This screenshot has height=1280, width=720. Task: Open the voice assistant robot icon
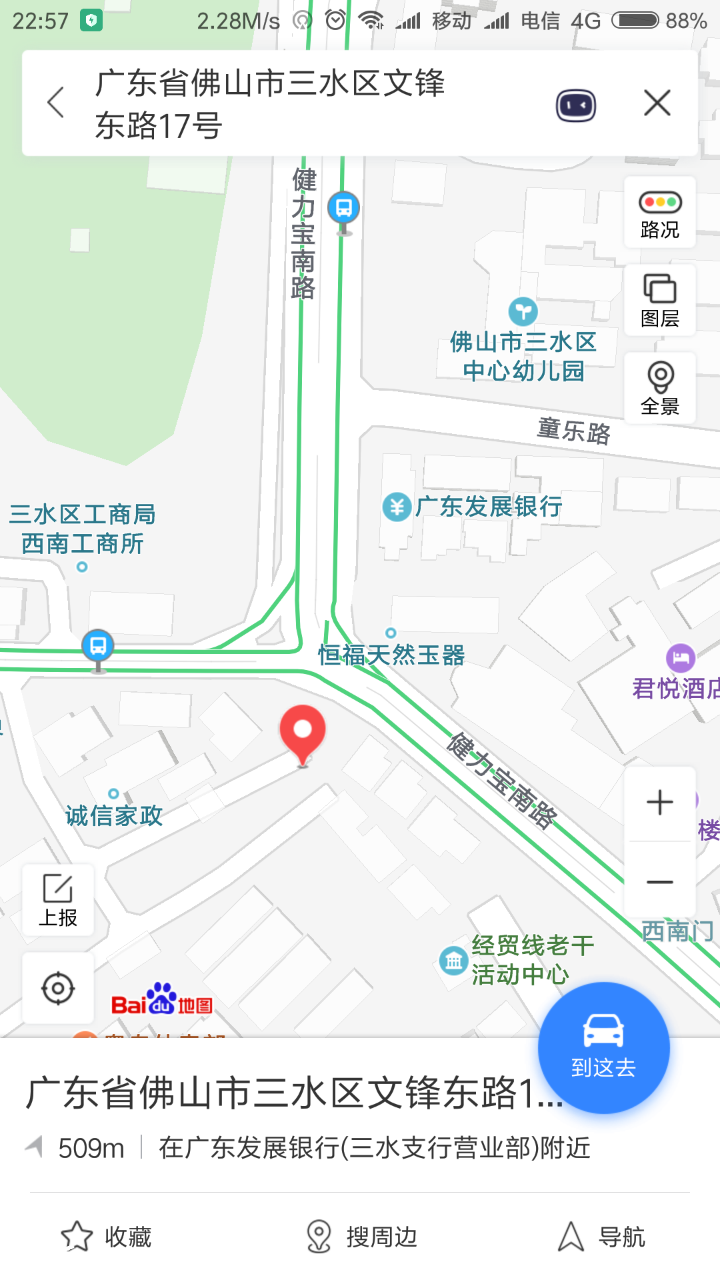pos(576,104)
